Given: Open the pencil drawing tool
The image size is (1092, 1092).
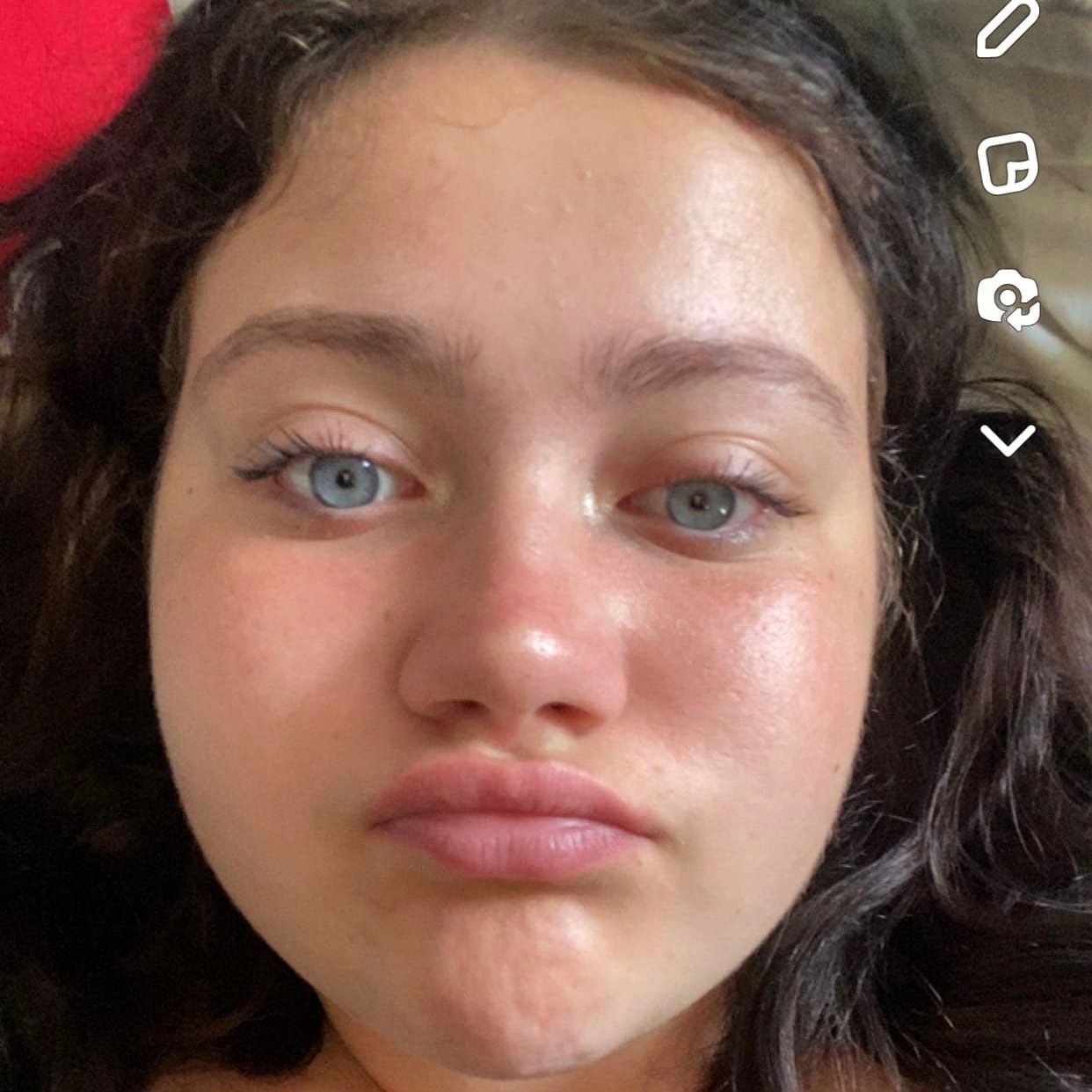Looking at the screenshot, I should click(x=1008, y=28).
